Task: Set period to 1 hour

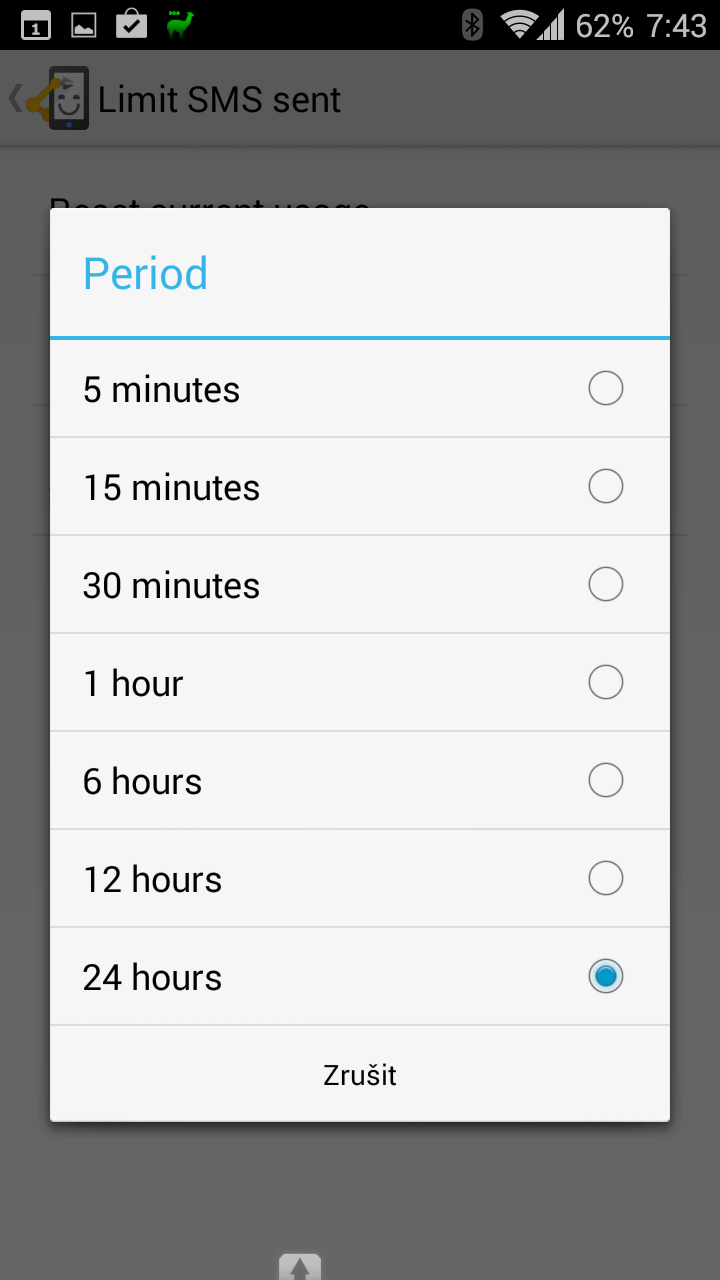Action: (360, 683)
